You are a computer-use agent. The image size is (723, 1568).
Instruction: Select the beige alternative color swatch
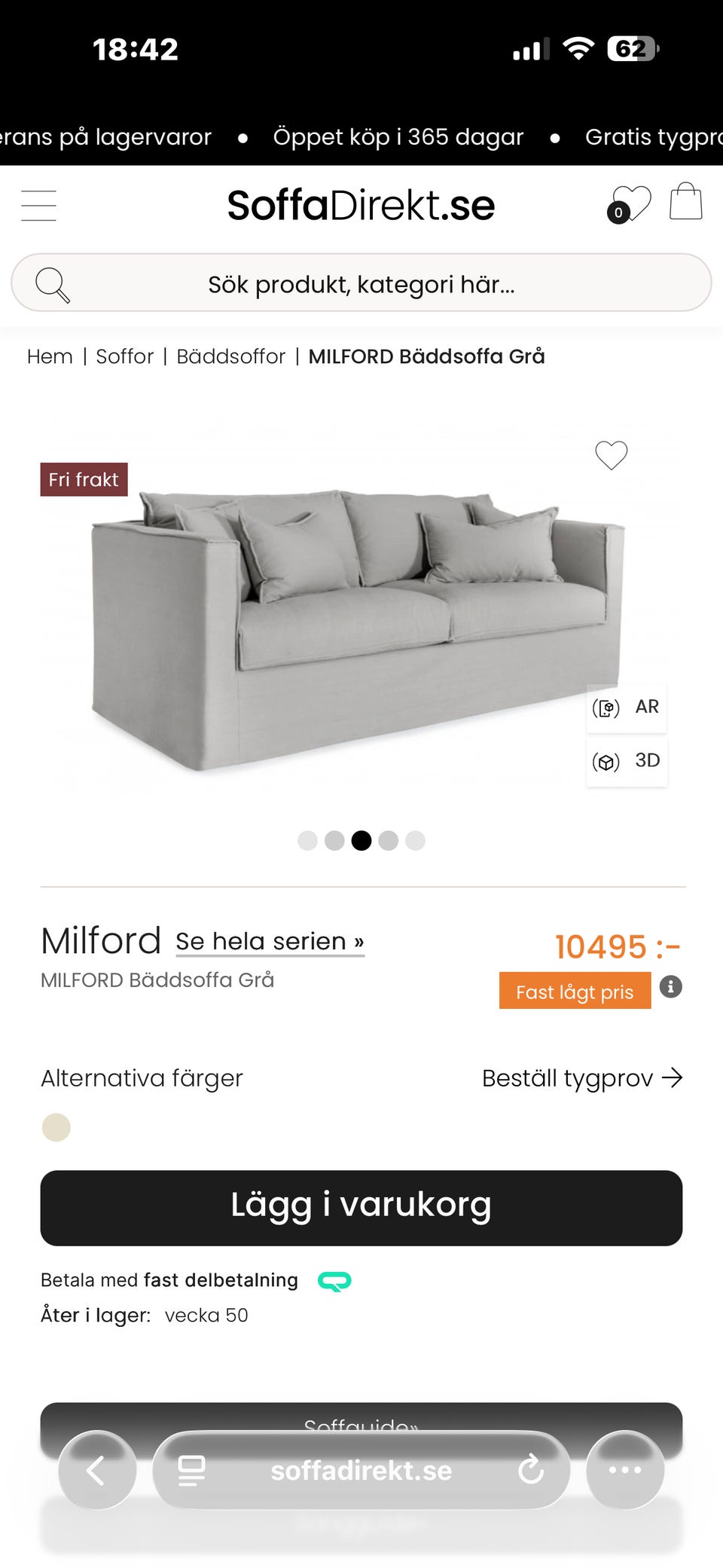point(56,1127)
